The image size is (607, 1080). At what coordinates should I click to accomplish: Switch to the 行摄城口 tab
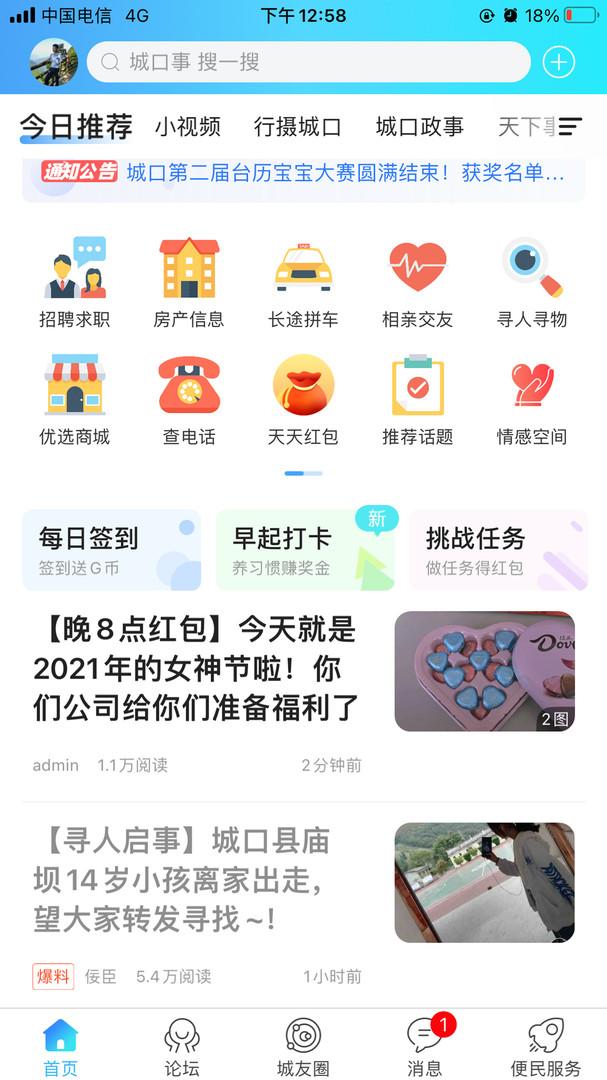[297, 127]
